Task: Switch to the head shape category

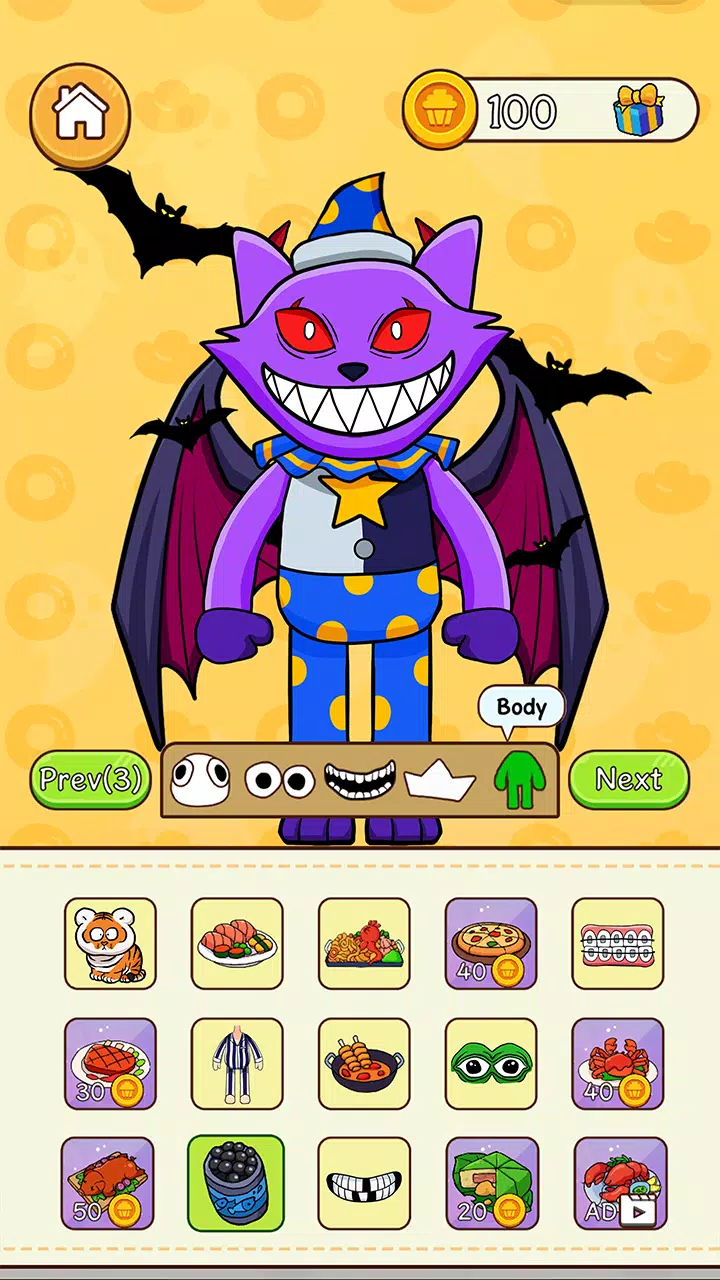Action: point(200,781)
